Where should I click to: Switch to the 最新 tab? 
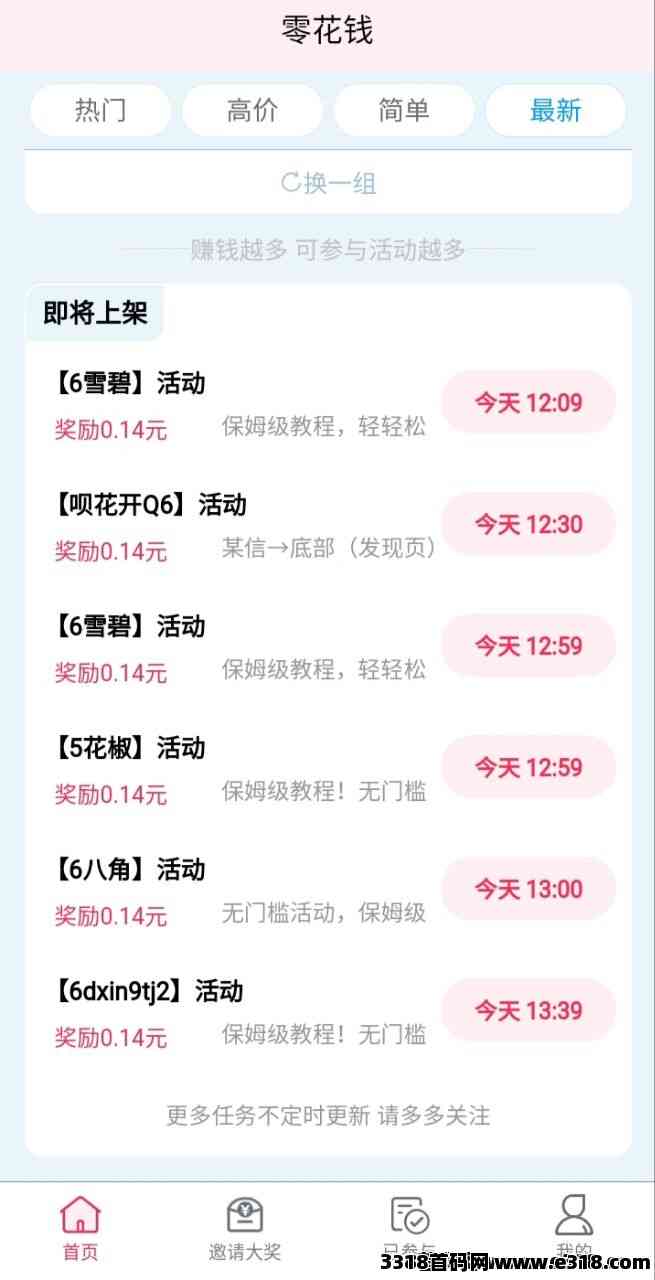pos(556,110)
